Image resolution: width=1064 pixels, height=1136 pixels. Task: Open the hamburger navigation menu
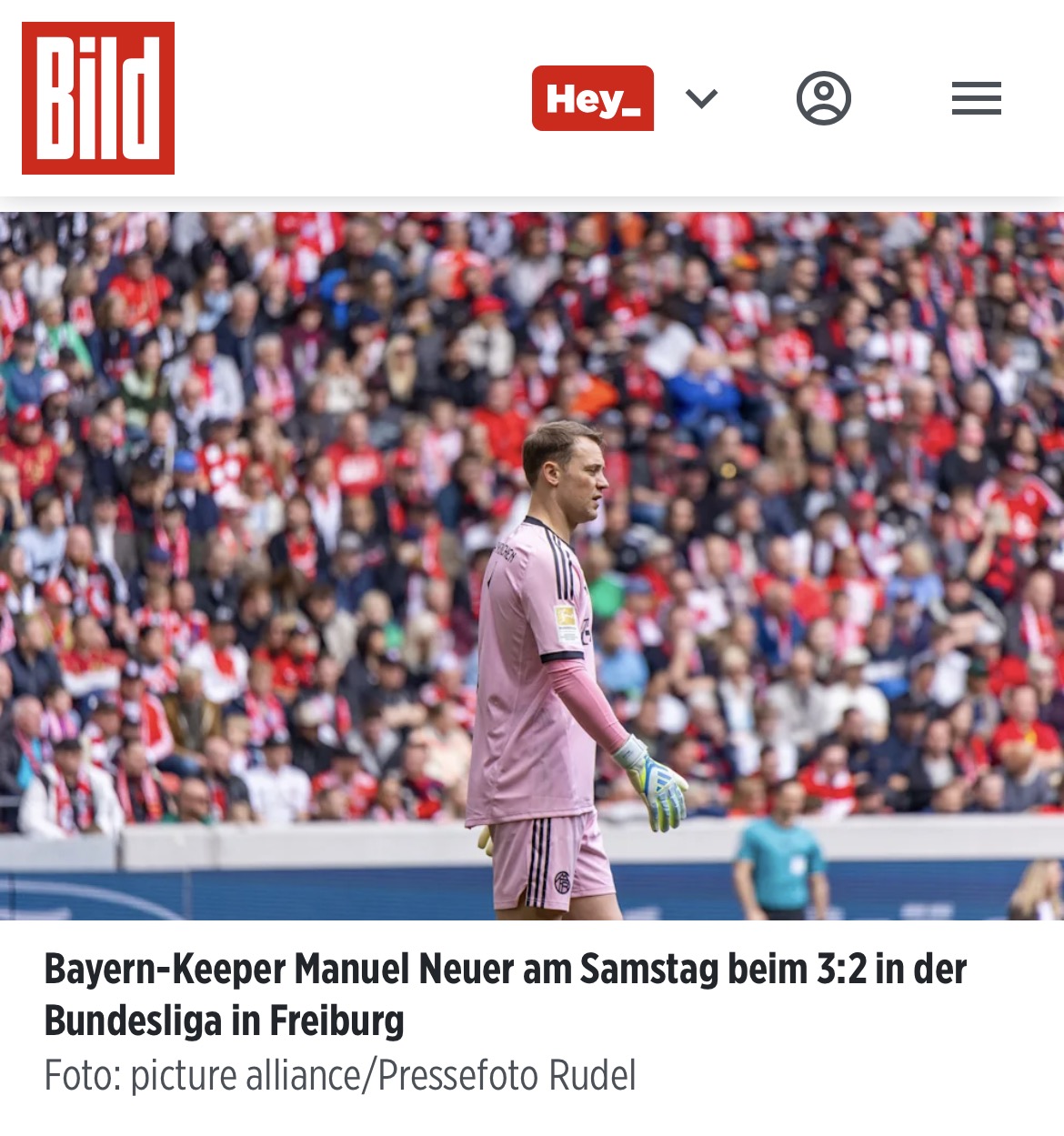(976, 98)
